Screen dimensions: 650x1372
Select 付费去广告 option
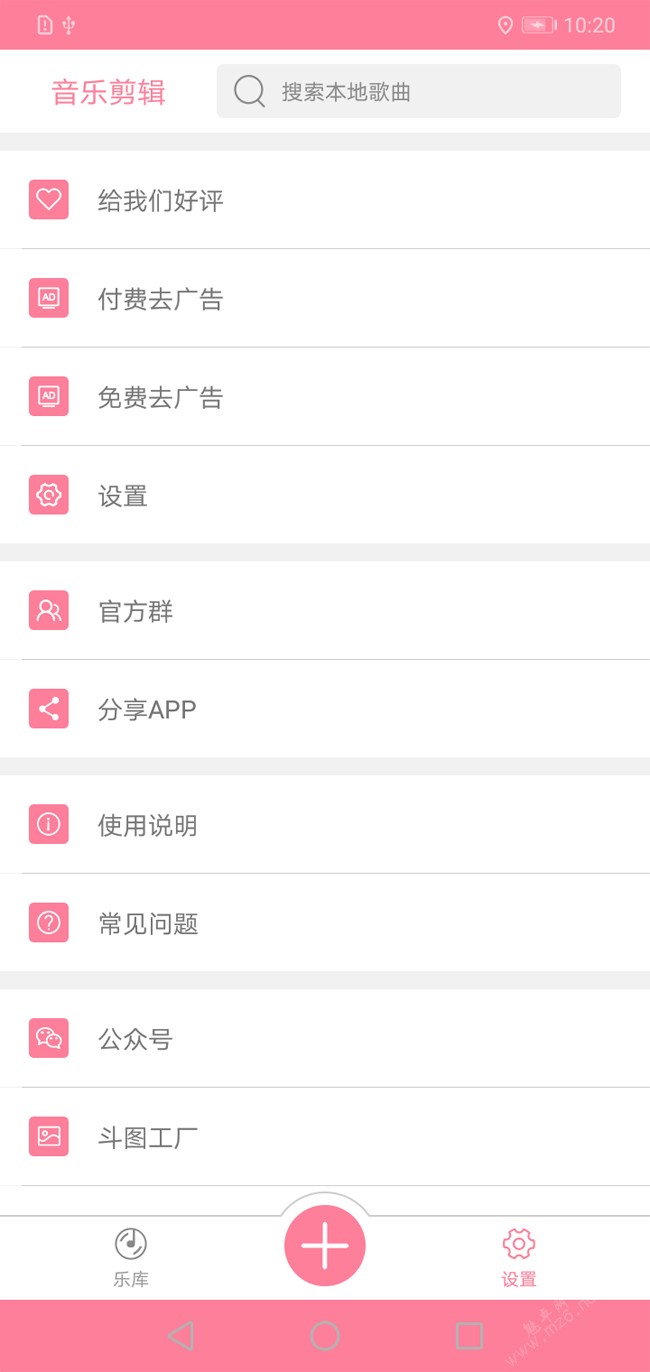tap(325, 298)
